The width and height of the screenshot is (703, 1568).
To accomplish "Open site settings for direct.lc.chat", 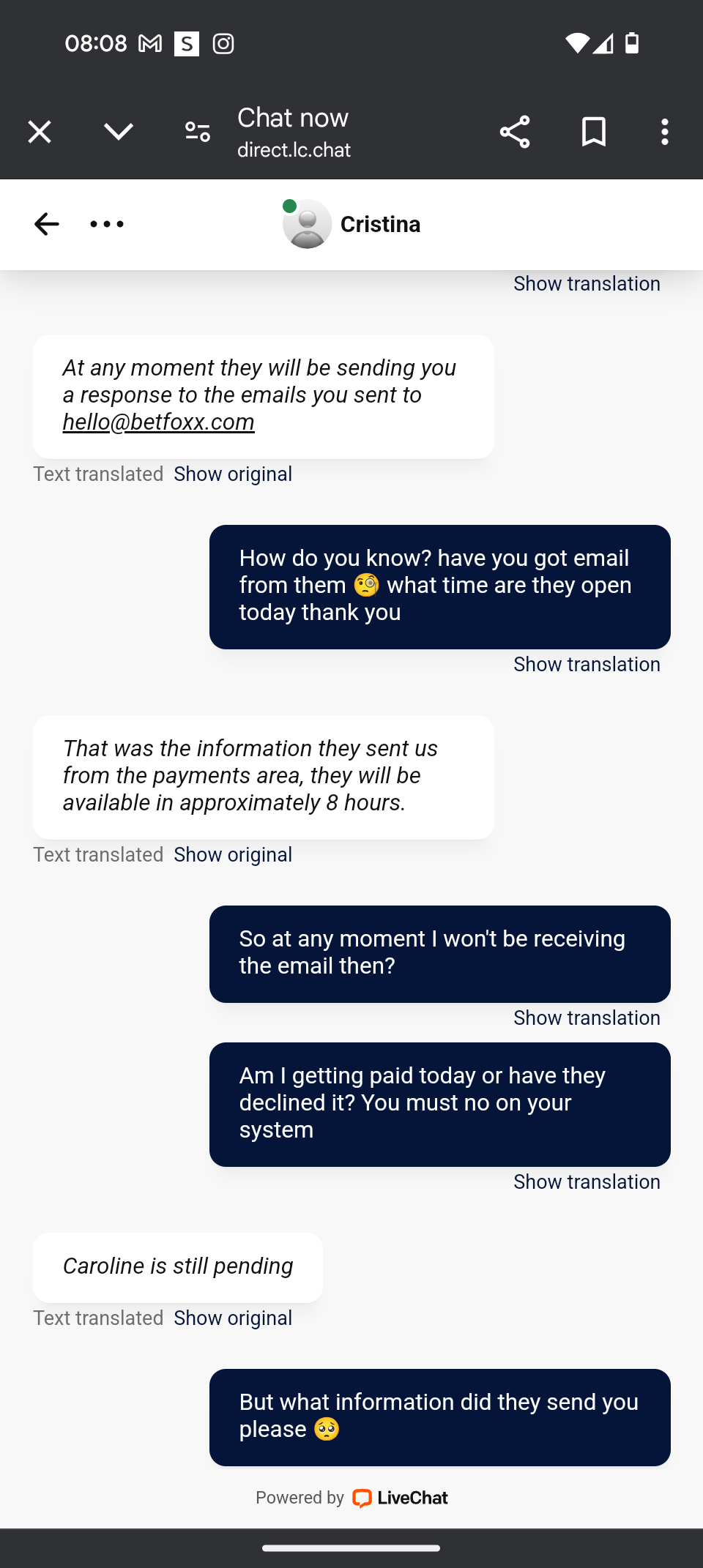I will coord(197,132).
